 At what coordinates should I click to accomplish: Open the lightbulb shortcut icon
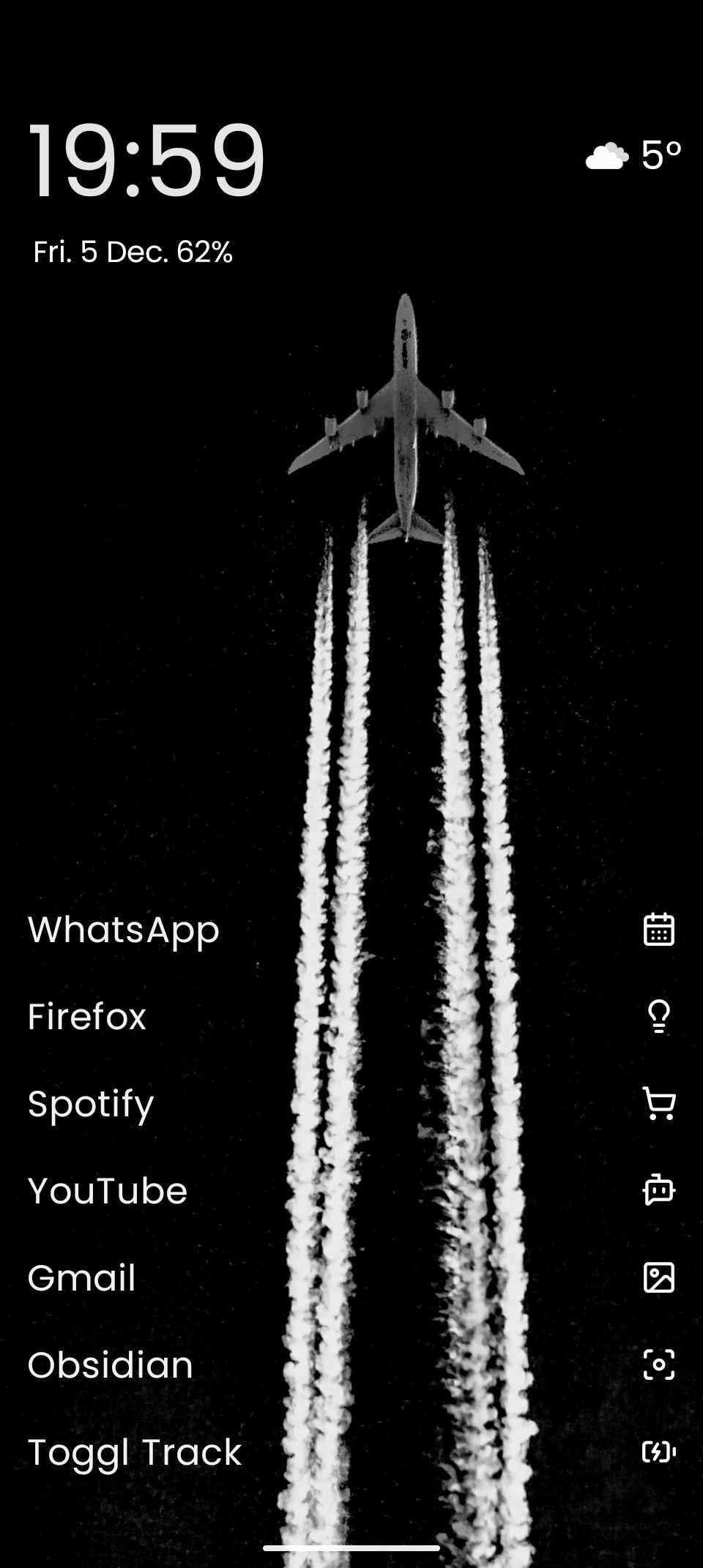658,1016
